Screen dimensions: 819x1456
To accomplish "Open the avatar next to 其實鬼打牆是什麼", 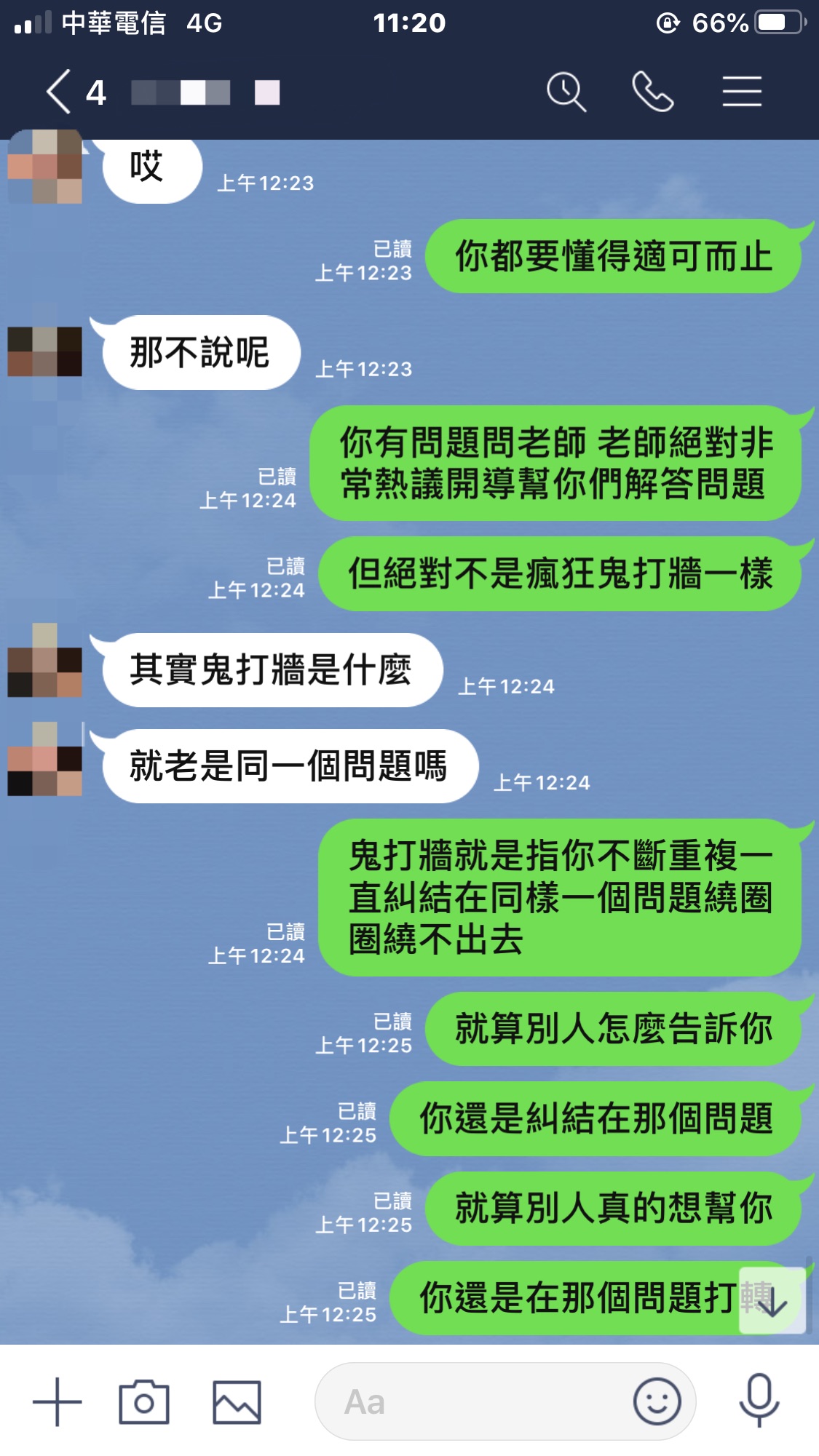I will tap(44, 661).
